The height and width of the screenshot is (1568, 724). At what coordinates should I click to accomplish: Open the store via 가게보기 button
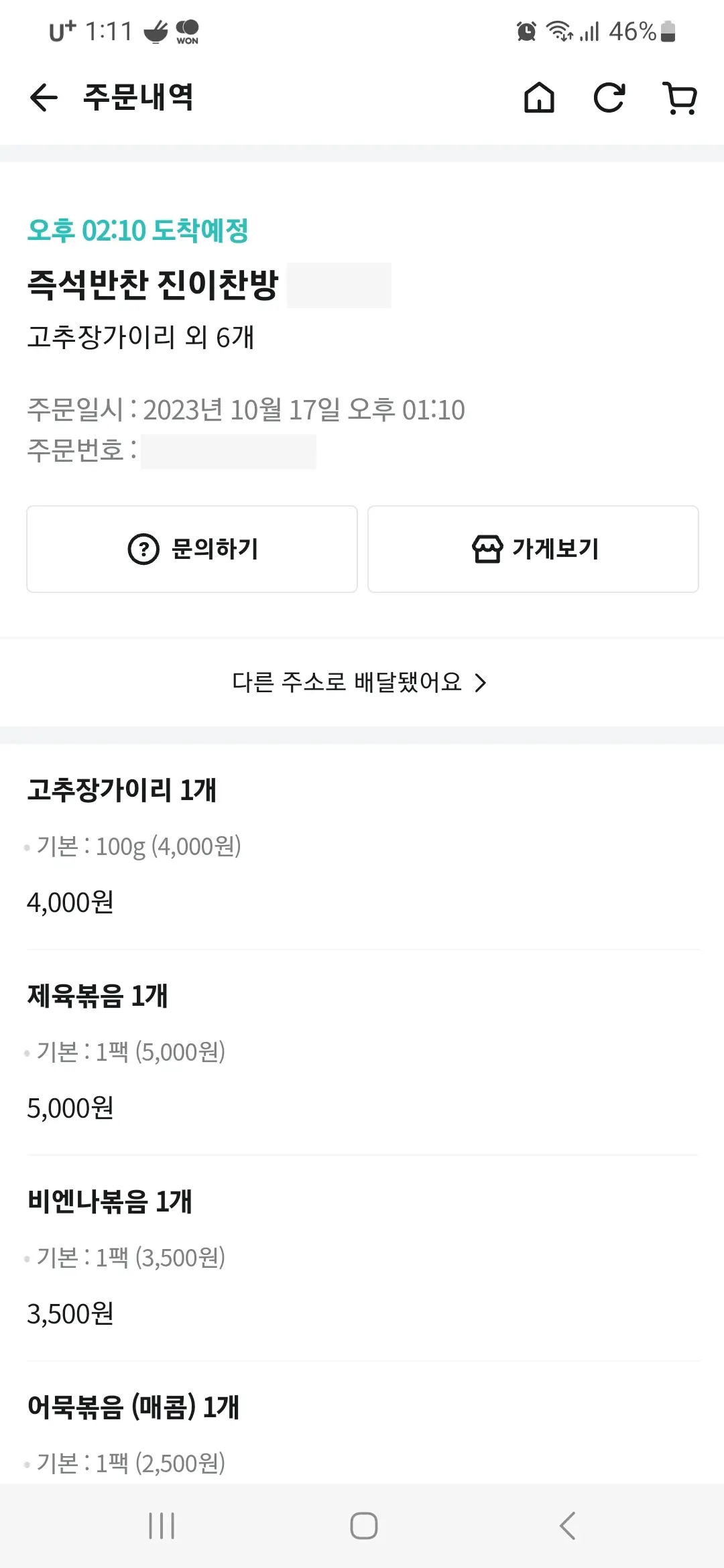click(533, 549)
